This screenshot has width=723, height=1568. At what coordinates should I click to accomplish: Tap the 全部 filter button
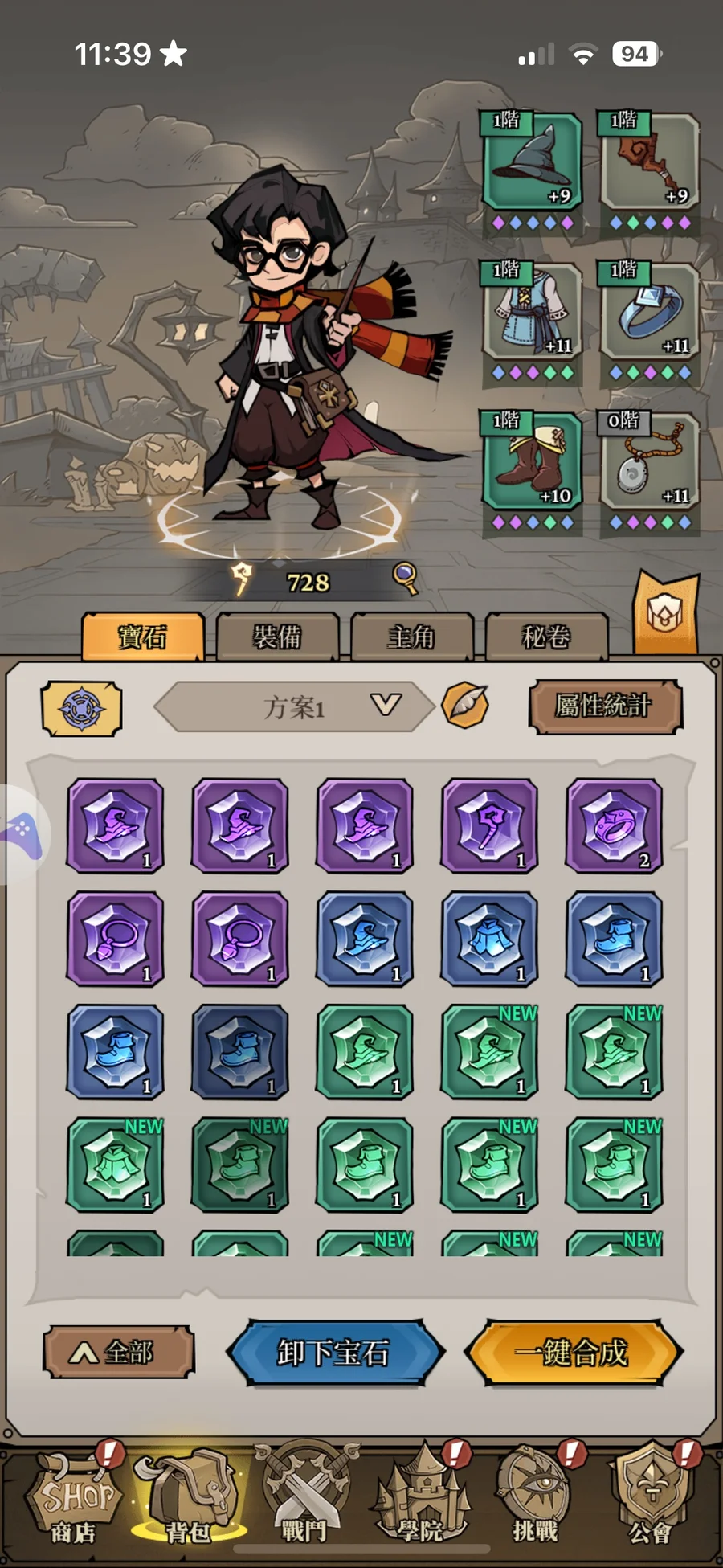(119, 1352)
